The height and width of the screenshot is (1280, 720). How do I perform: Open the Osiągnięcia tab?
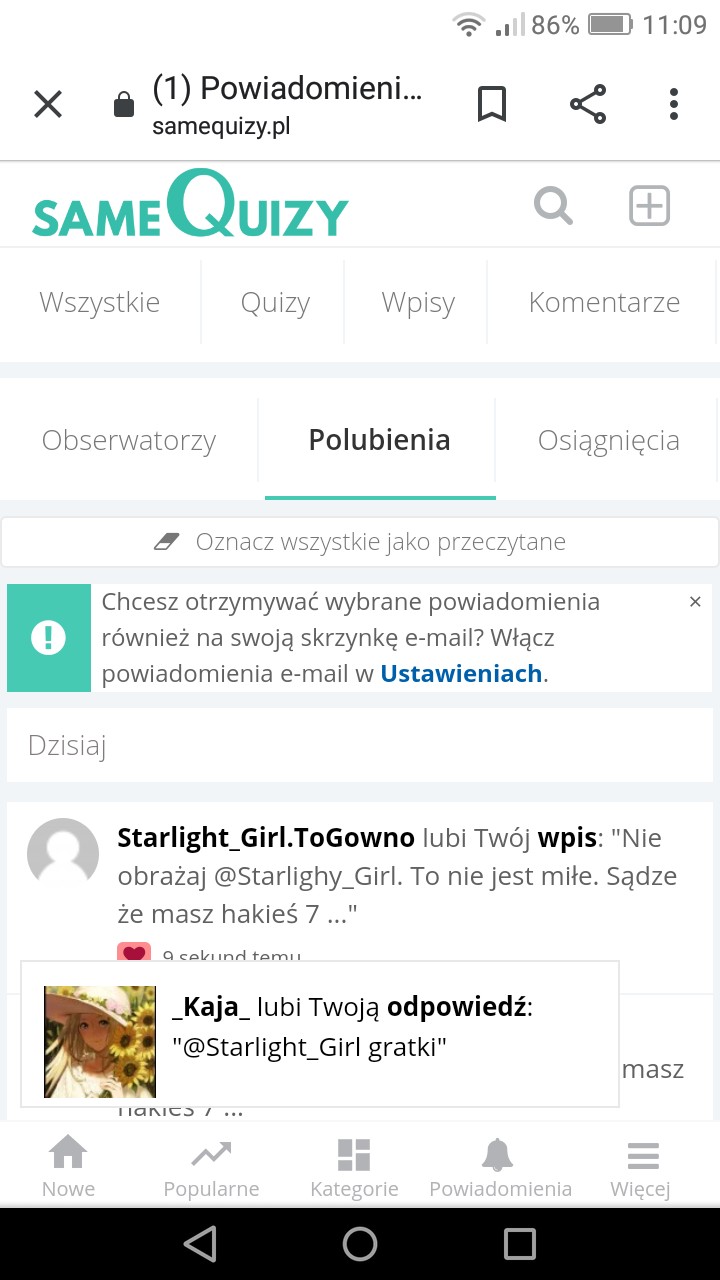608,440
